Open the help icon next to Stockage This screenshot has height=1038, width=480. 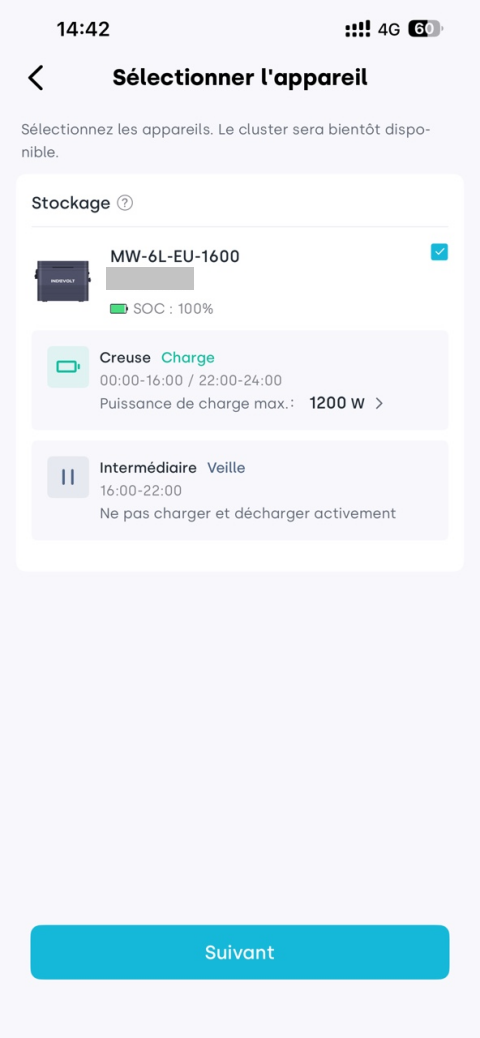(x=125, y=203)
